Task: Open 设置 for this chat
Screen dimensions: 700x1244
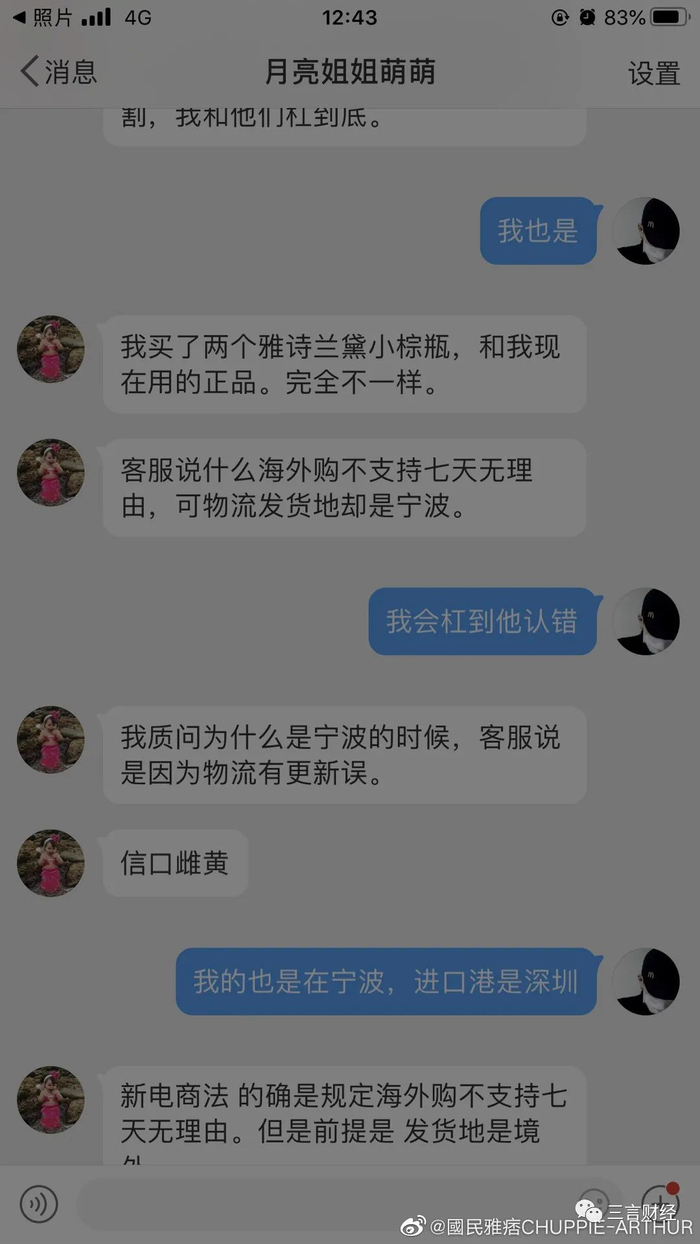Action: pyautogui.click(x=653, y=73)
